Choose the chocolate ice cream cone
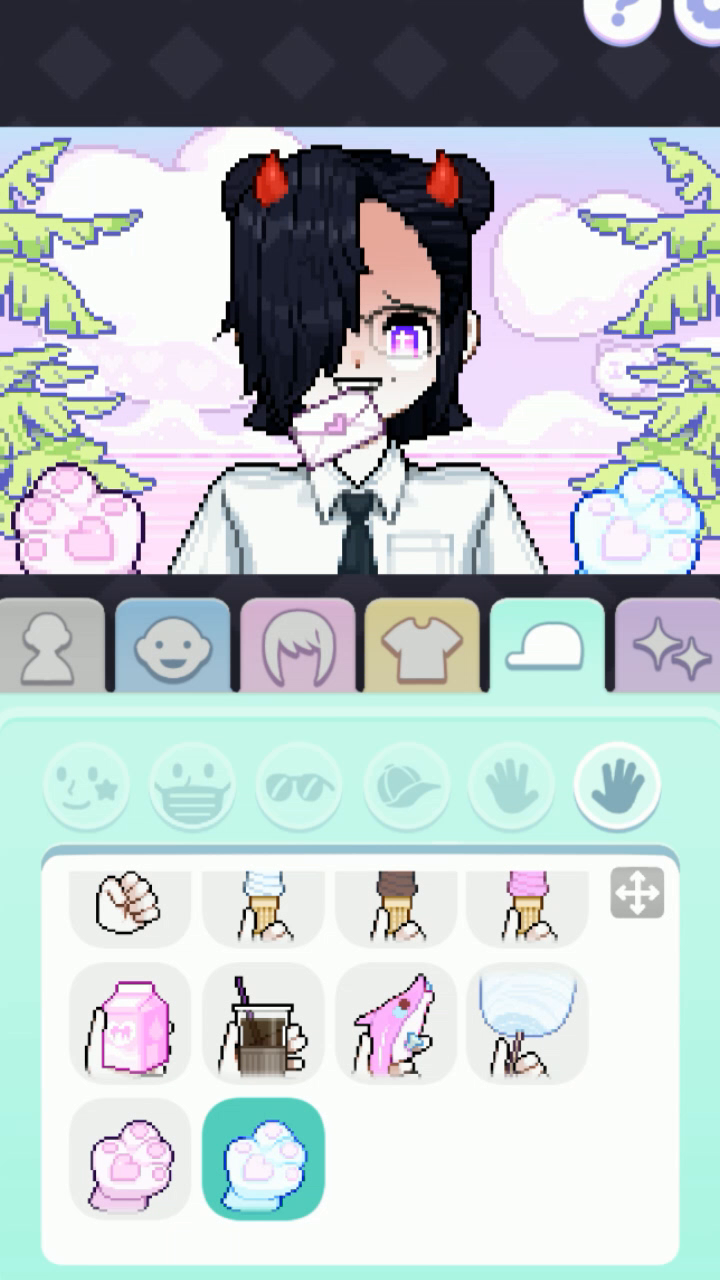 pyautogui.click(x=396, y=906)
